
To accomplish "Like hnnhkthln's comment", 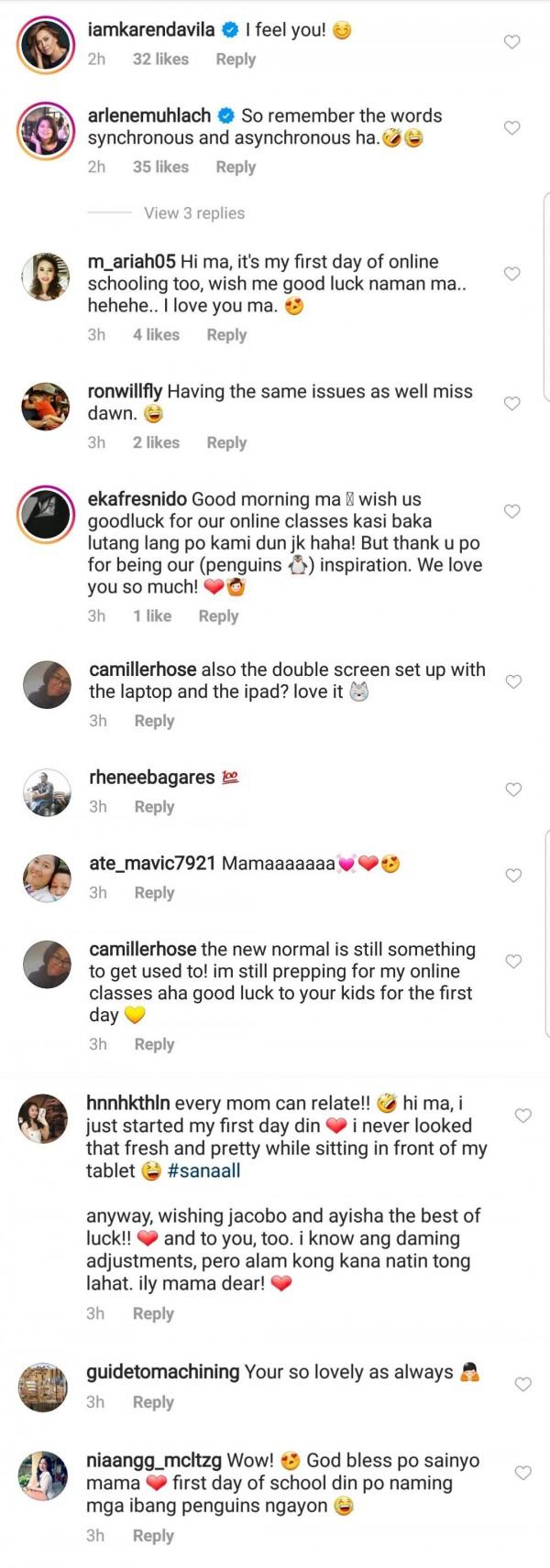I will click(523, 1116).
